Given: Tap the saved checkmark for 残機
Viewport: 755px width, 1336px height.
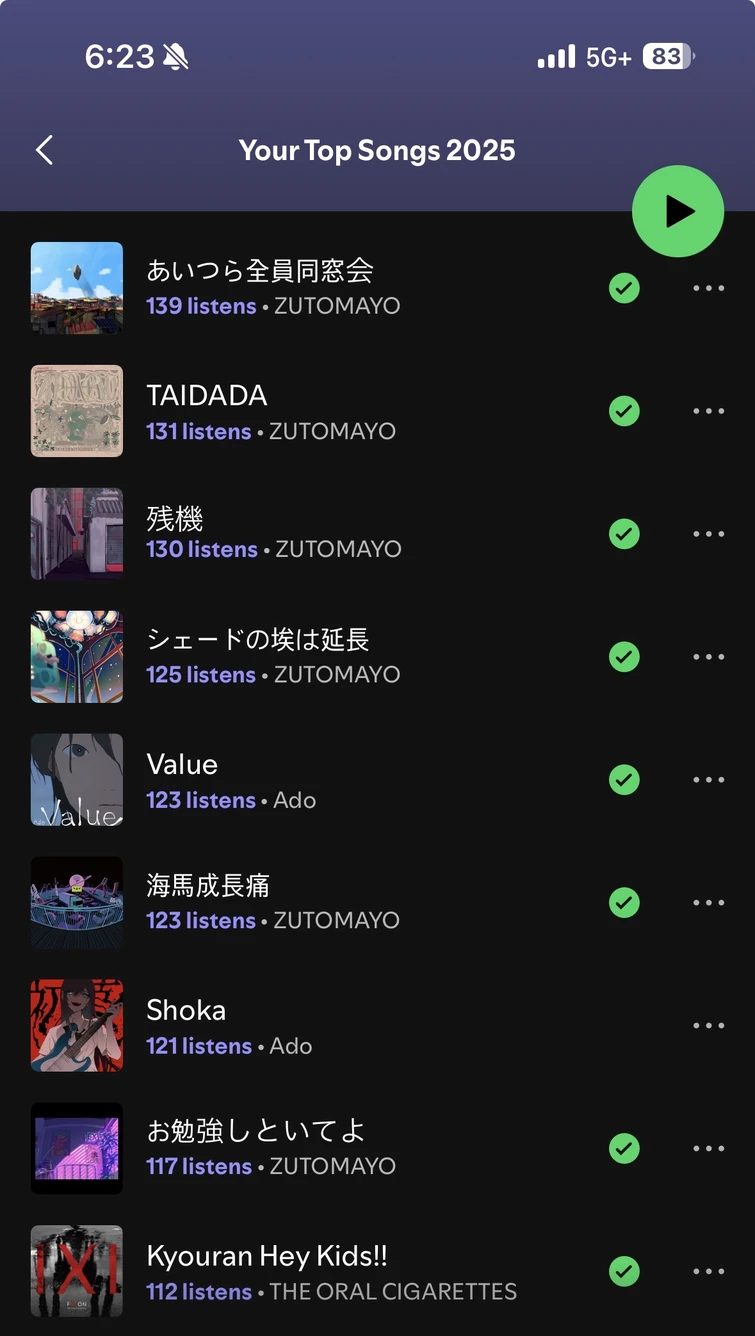Looking at the screenshot, I should (624, 534).
